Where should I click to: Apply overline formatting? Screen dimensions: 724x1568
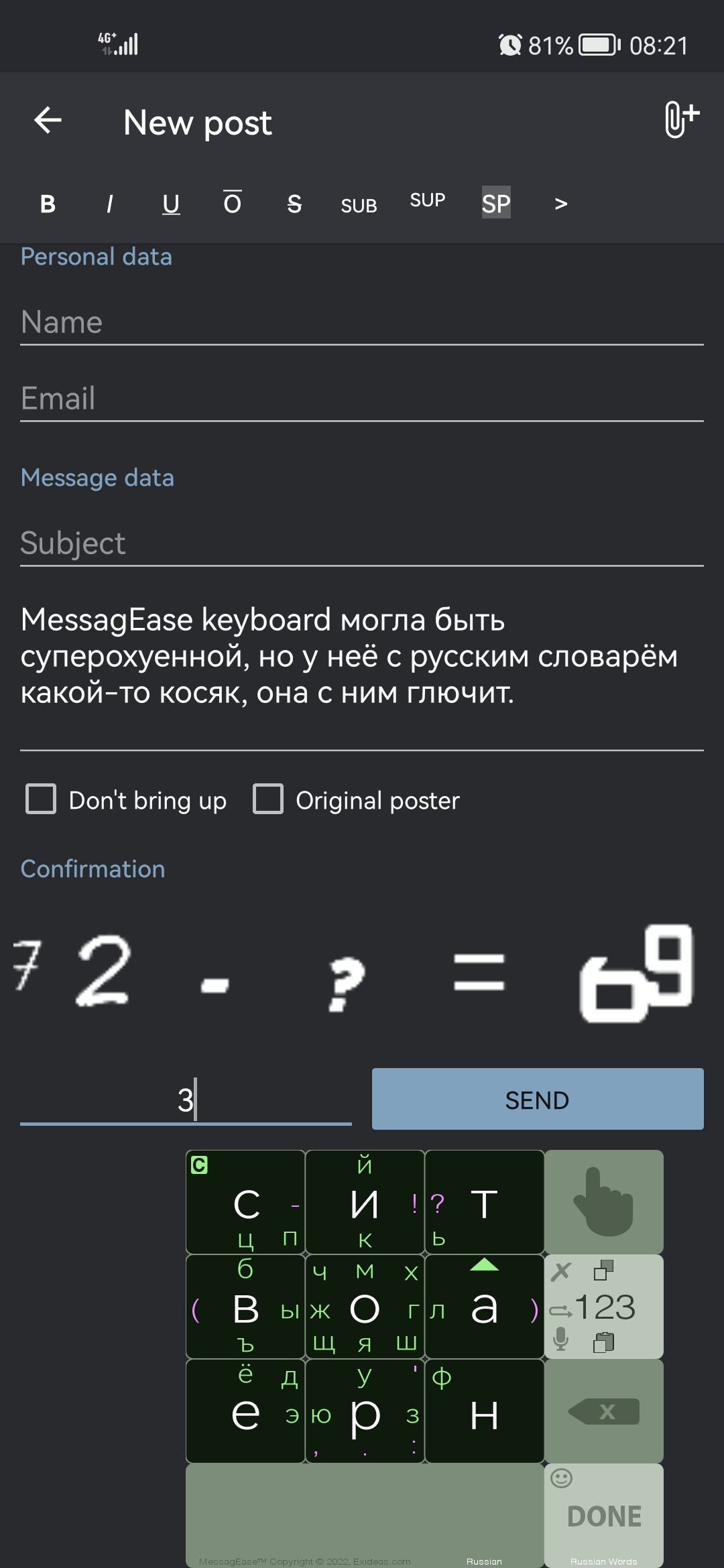coord(232,202)
